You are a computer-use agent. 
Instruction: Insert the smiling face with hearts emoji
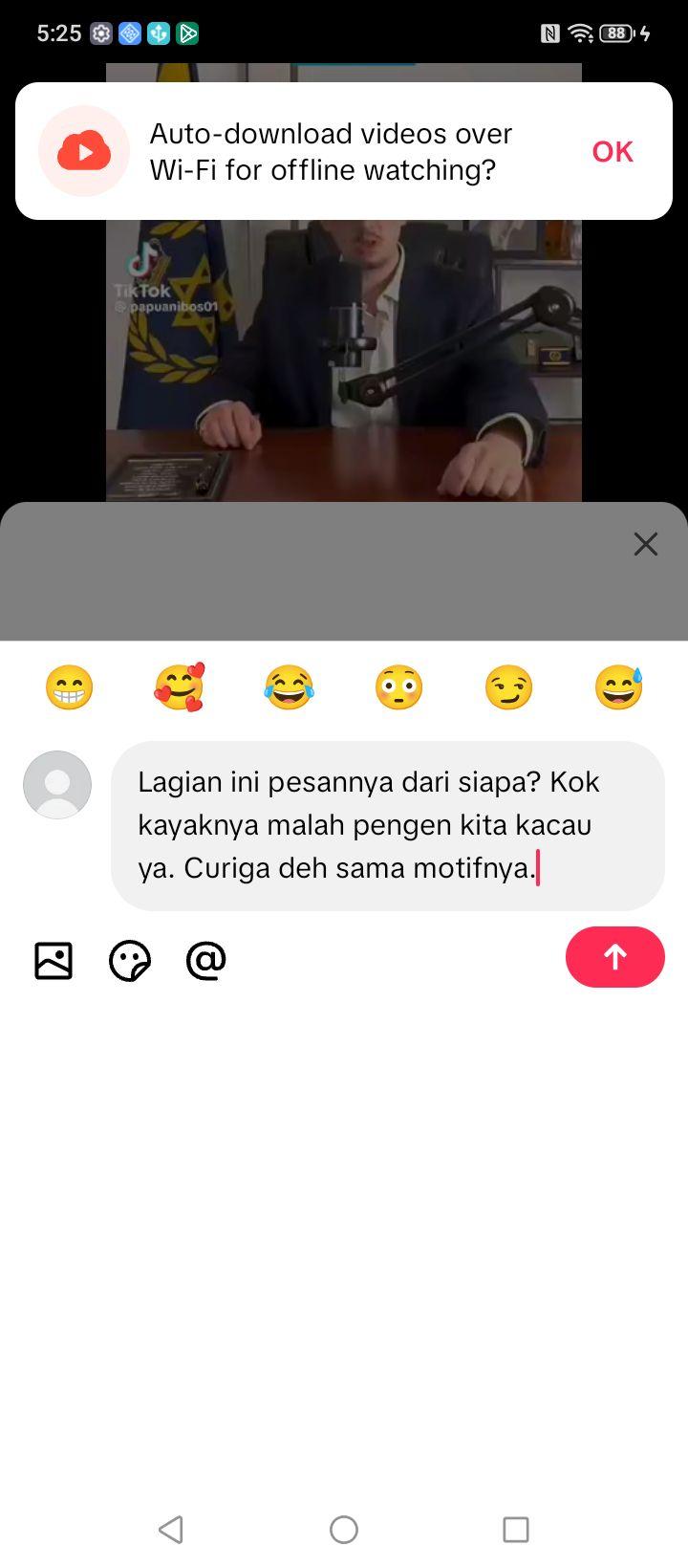click(179, 687)
